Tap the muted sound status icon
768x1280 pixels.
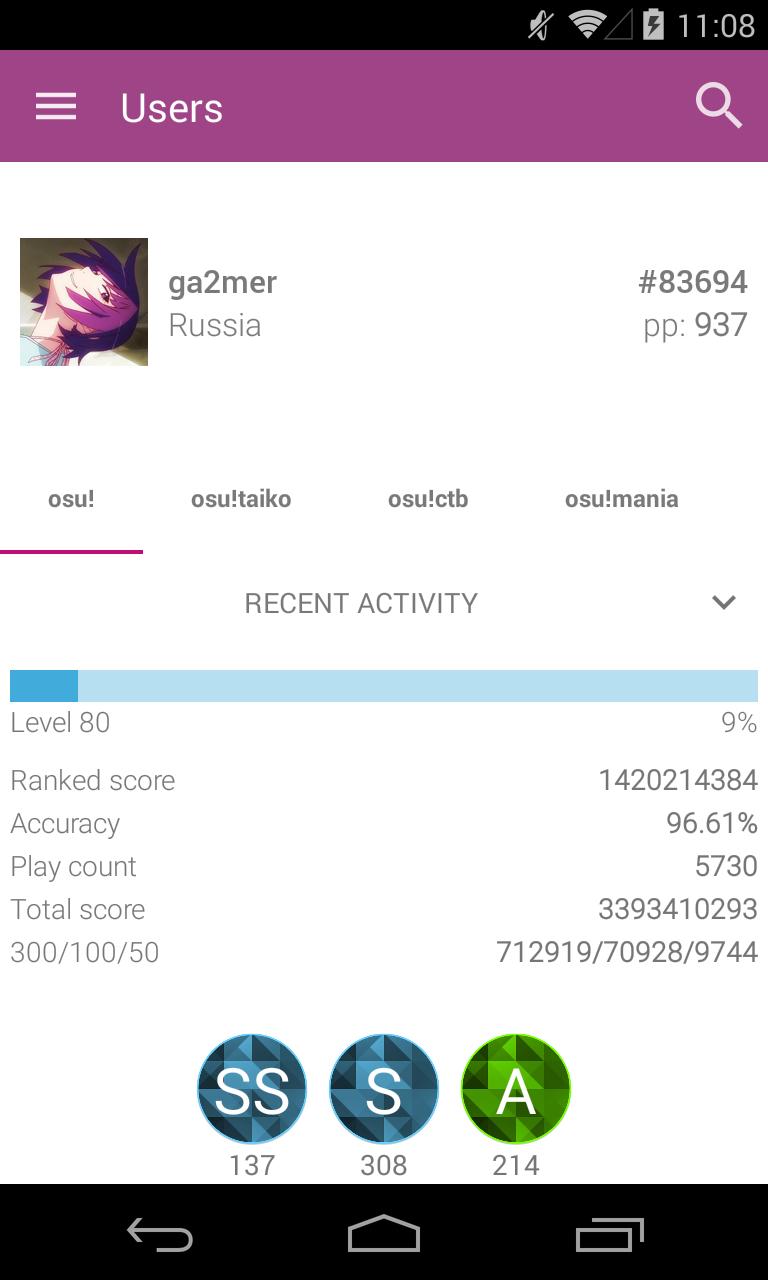537,27
